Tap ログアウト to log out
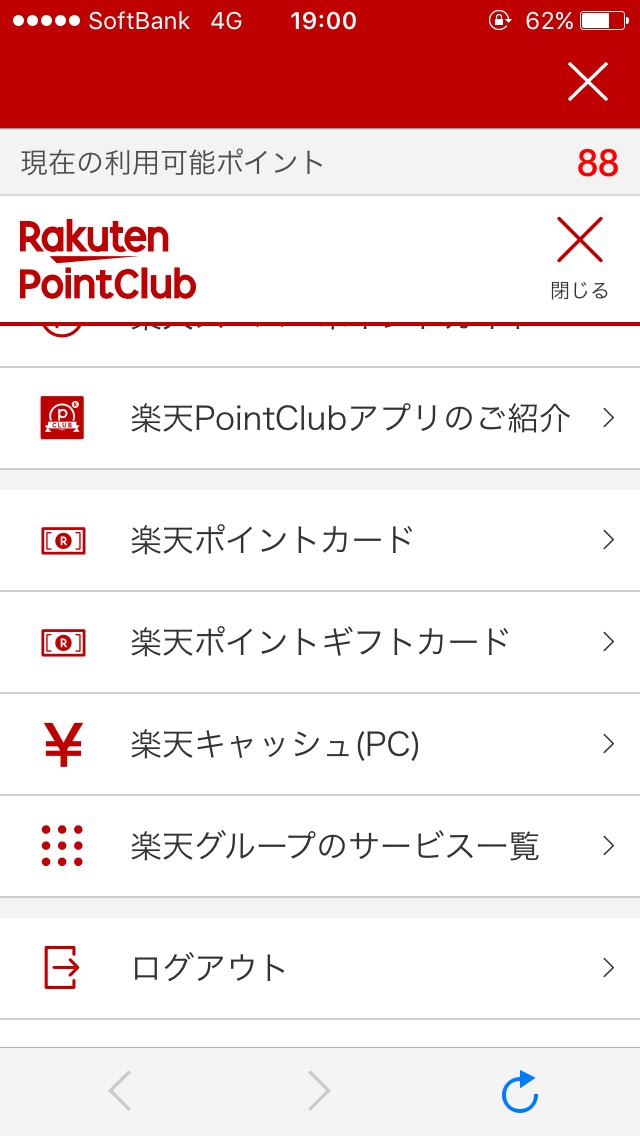Viewport: 640px width, 1136px height. [x=320, y=967]
